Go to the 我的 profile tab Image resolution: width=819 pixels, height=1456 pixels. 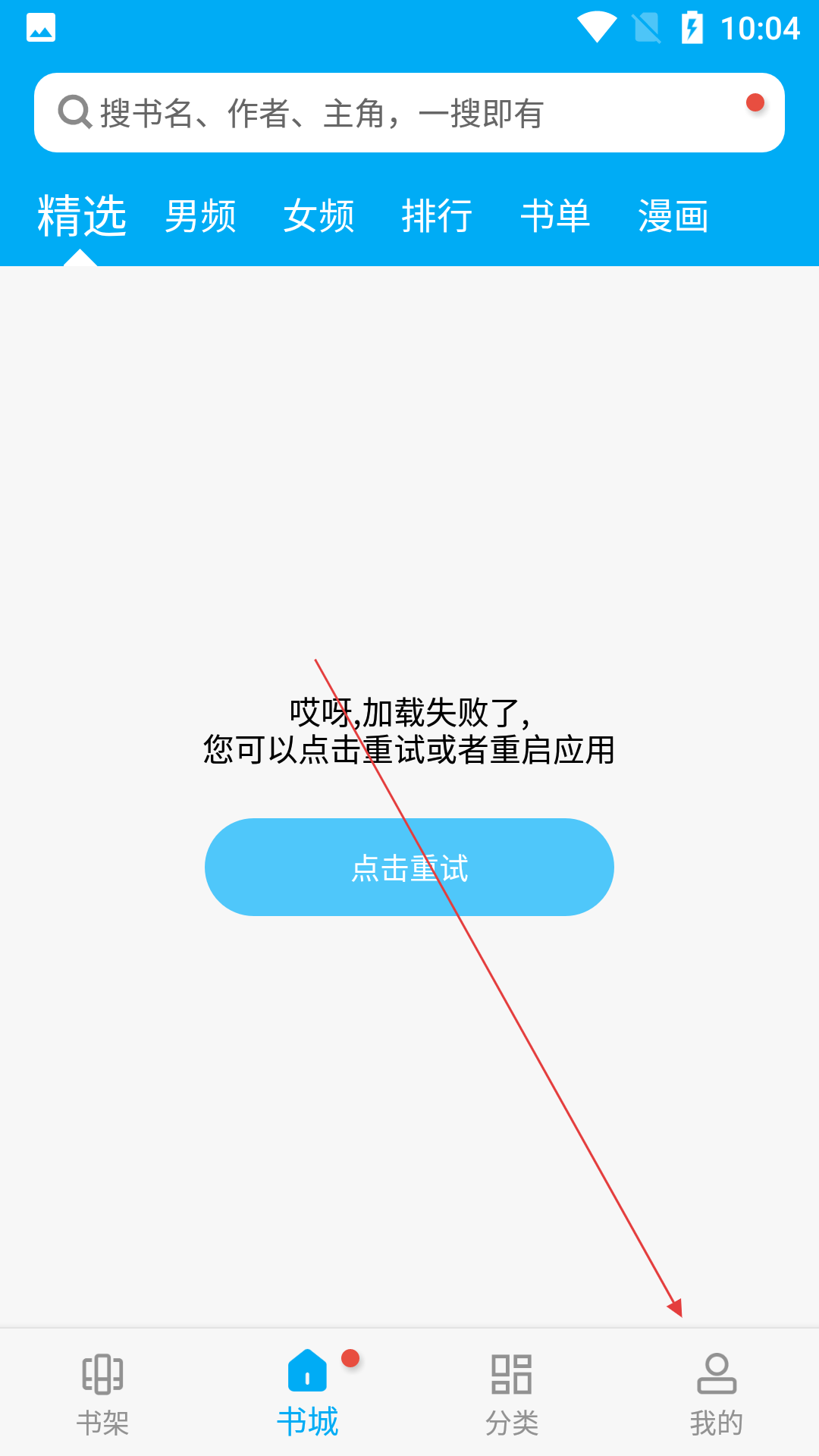pyautogui.click(x=717, y=1394)
